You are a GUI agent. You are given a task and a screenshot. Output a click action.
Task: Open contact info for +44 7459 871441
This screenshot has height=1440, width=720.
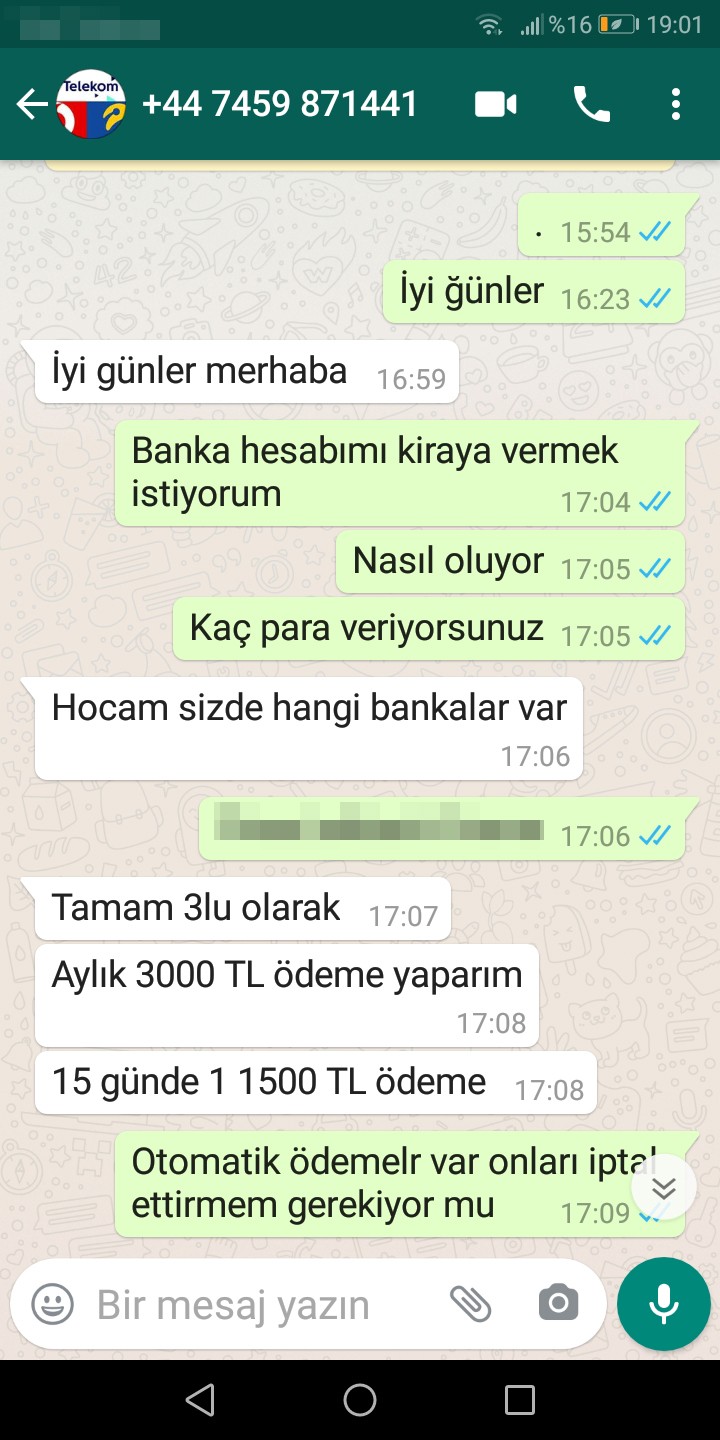coord(280,104)
